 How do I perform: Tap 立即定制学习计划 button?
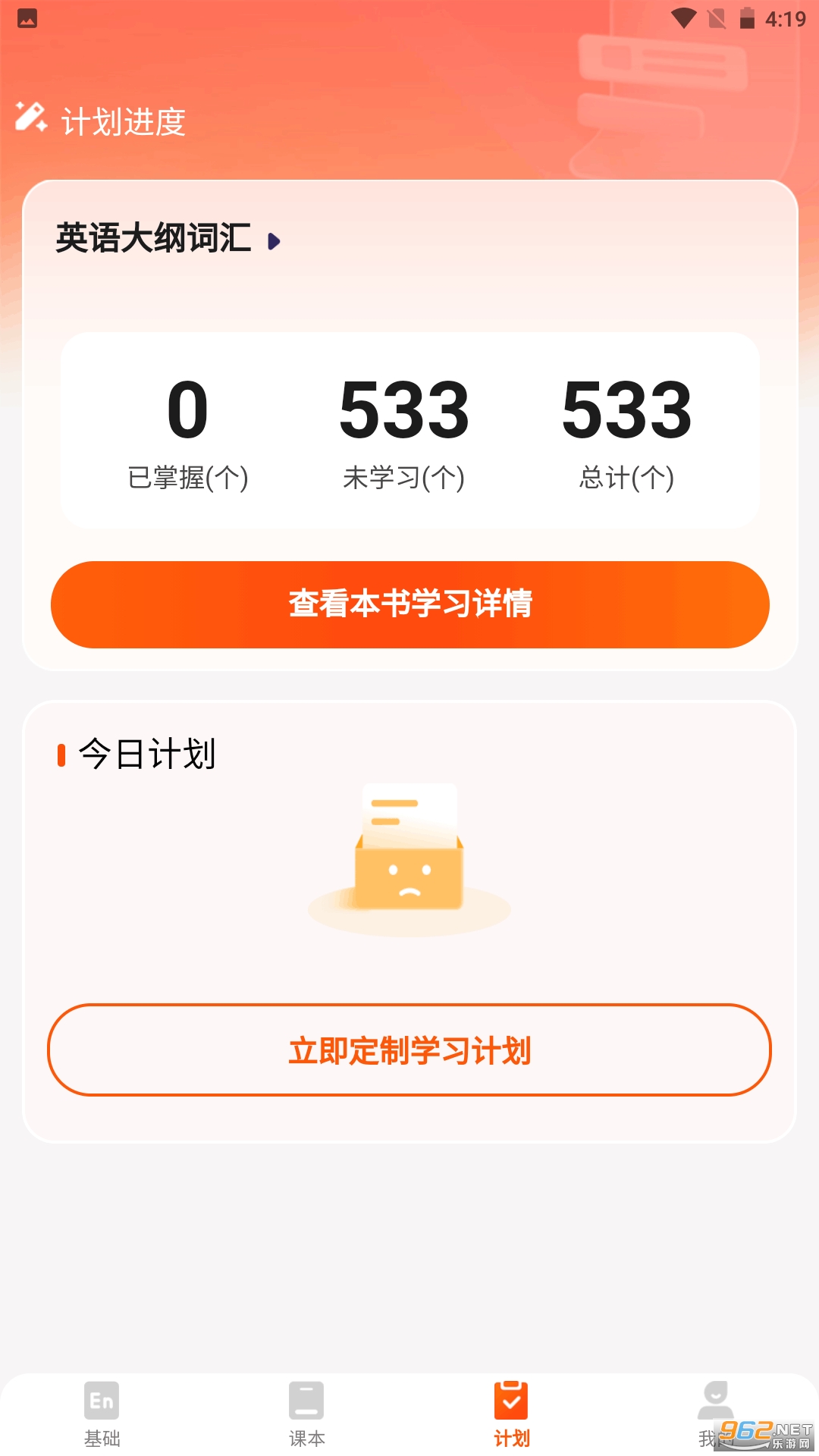click(409, 1050)
